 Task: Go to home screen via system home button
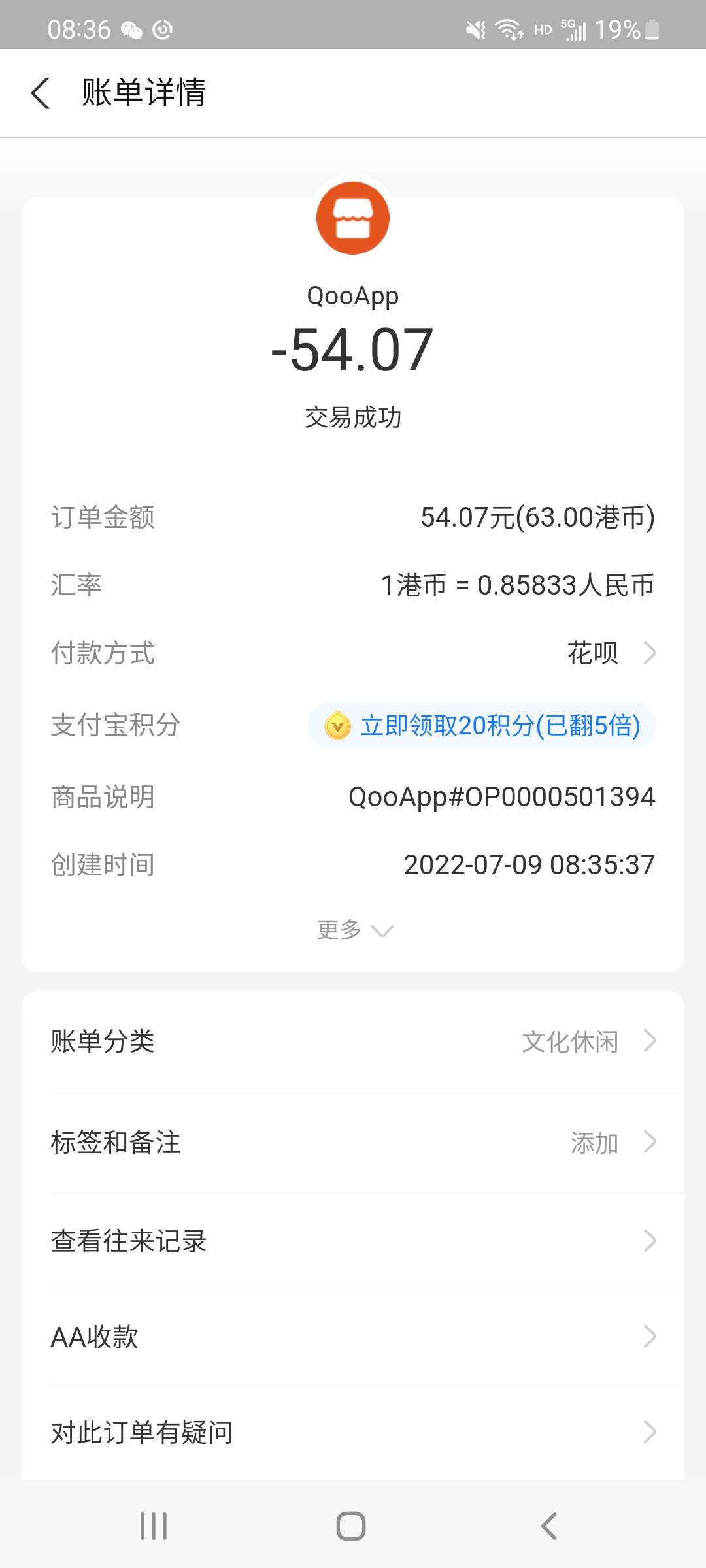tap(351, 1526)
